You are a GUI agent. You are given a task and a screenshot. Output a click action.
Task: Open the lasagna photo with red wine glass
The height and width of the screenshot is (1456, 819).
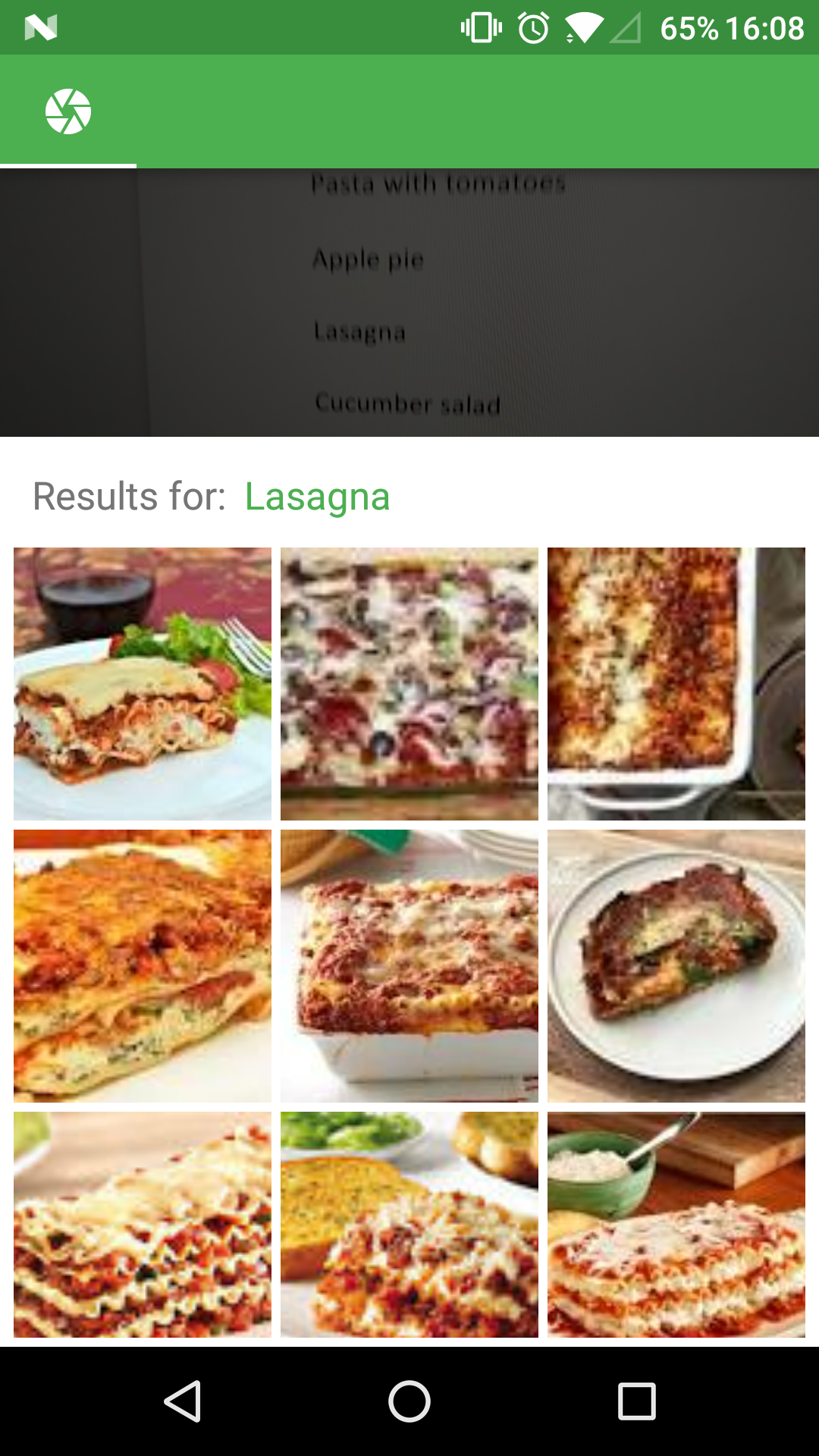[143, 683]
